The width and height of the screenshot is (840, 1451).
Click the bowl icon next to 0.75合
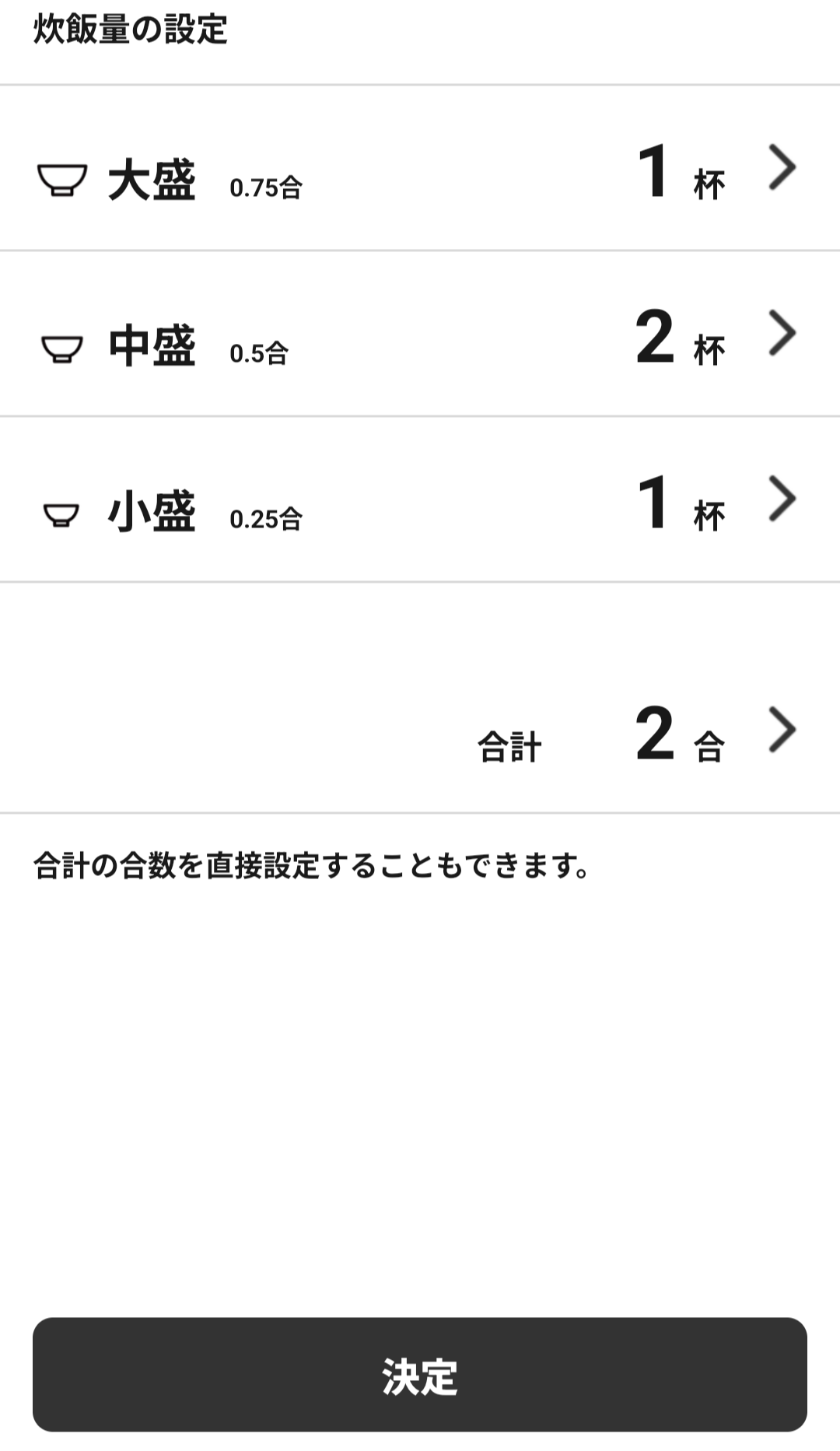[x=62, y=180]
